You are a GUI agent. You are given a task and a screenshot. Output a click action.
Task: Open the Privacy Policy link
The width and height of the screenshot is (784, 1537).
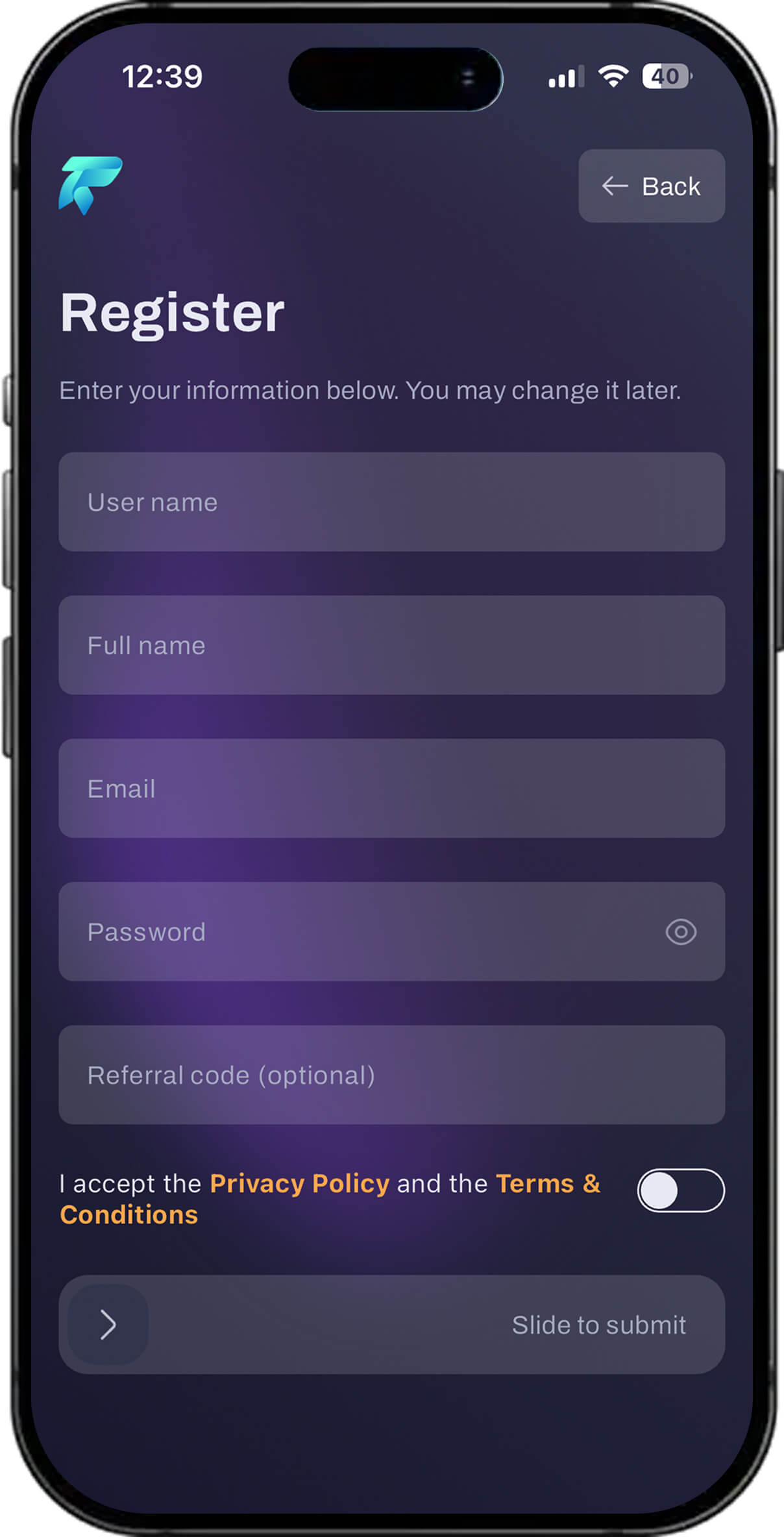[299, 1184]
